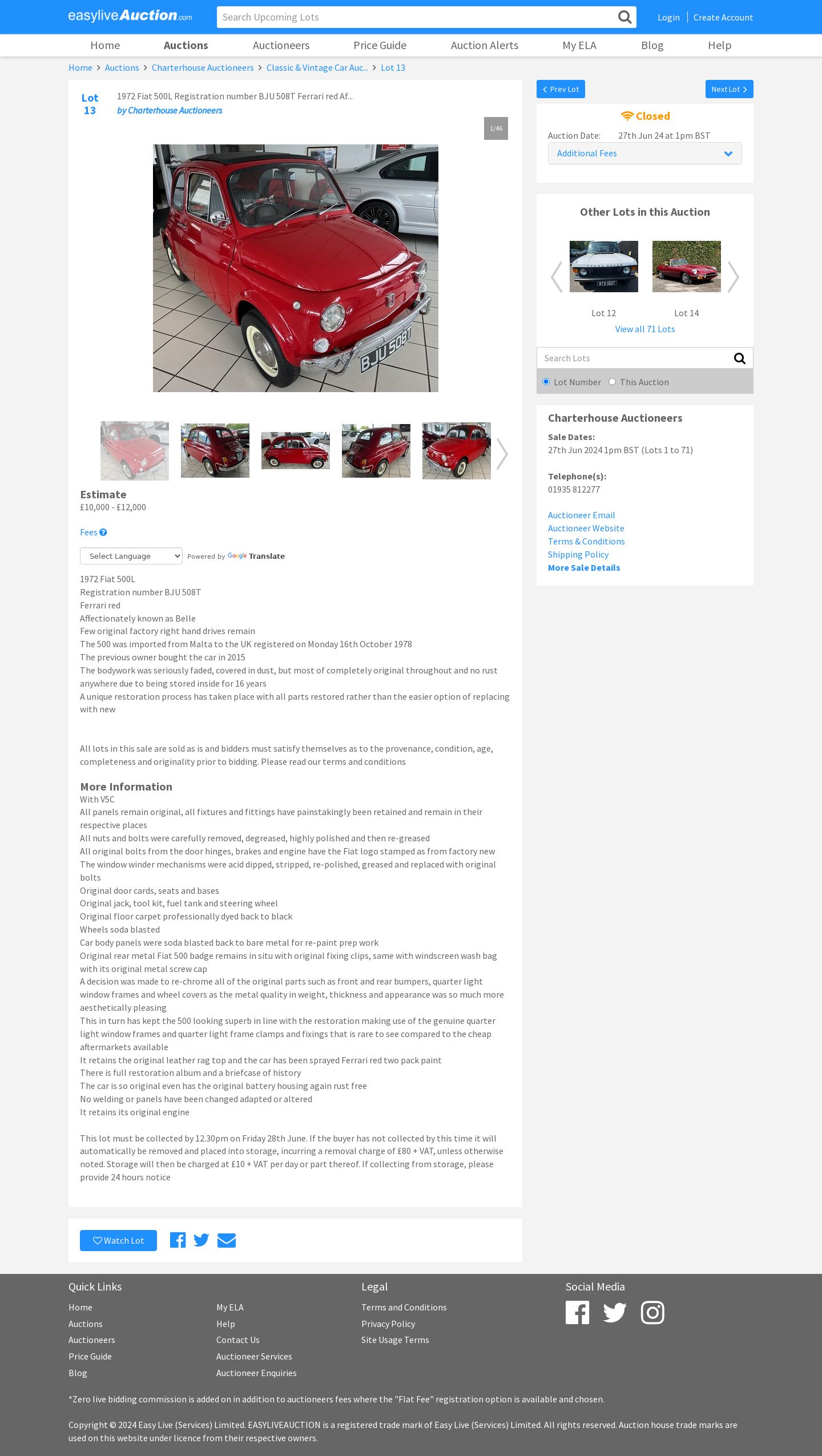This screenshot has width=822, height=1456.
Task: Expand the Additional Fees section
Action: [x=644, y=154]
